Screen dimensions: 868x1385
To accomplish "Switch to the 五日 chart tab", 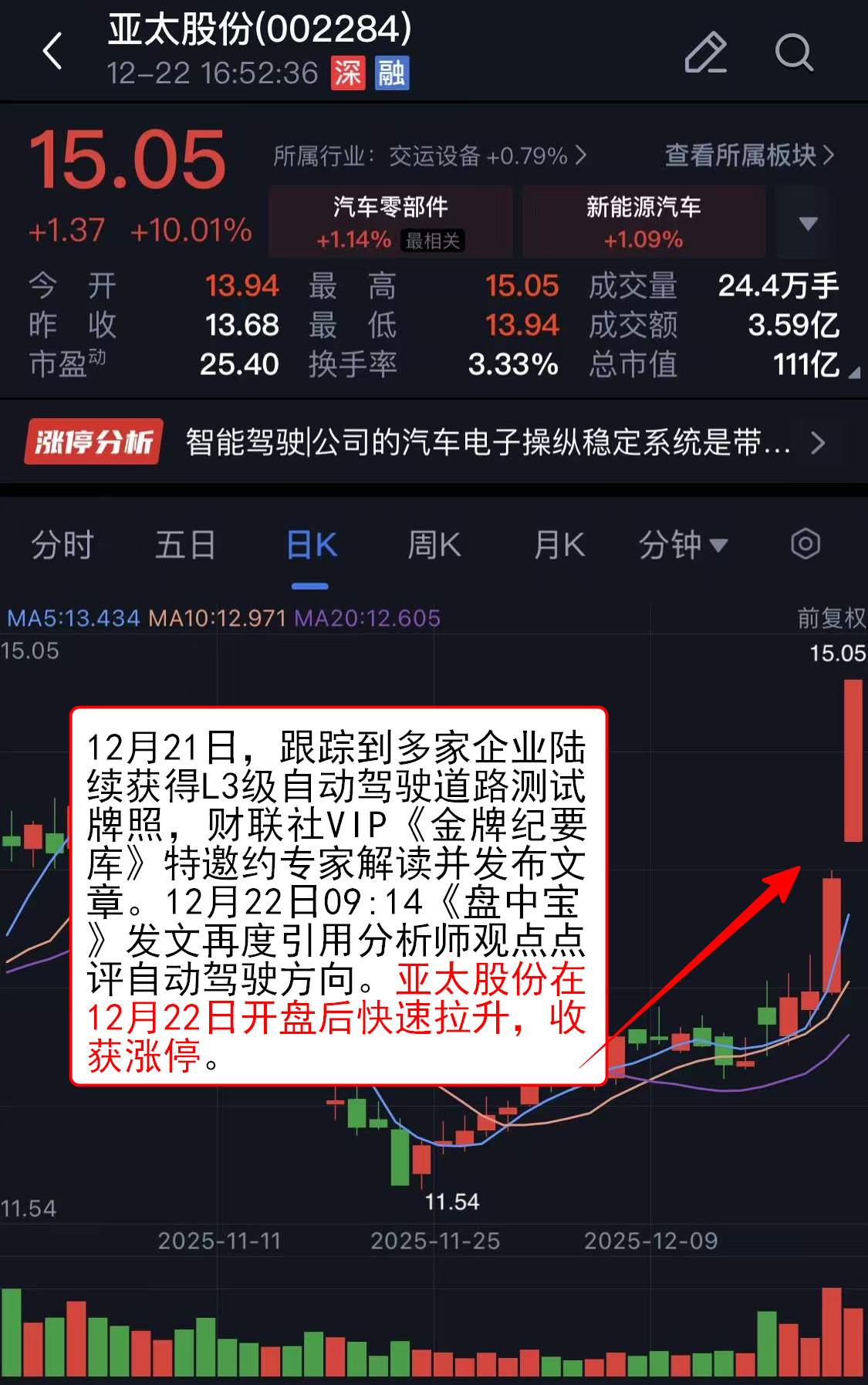I will point(185,545).
